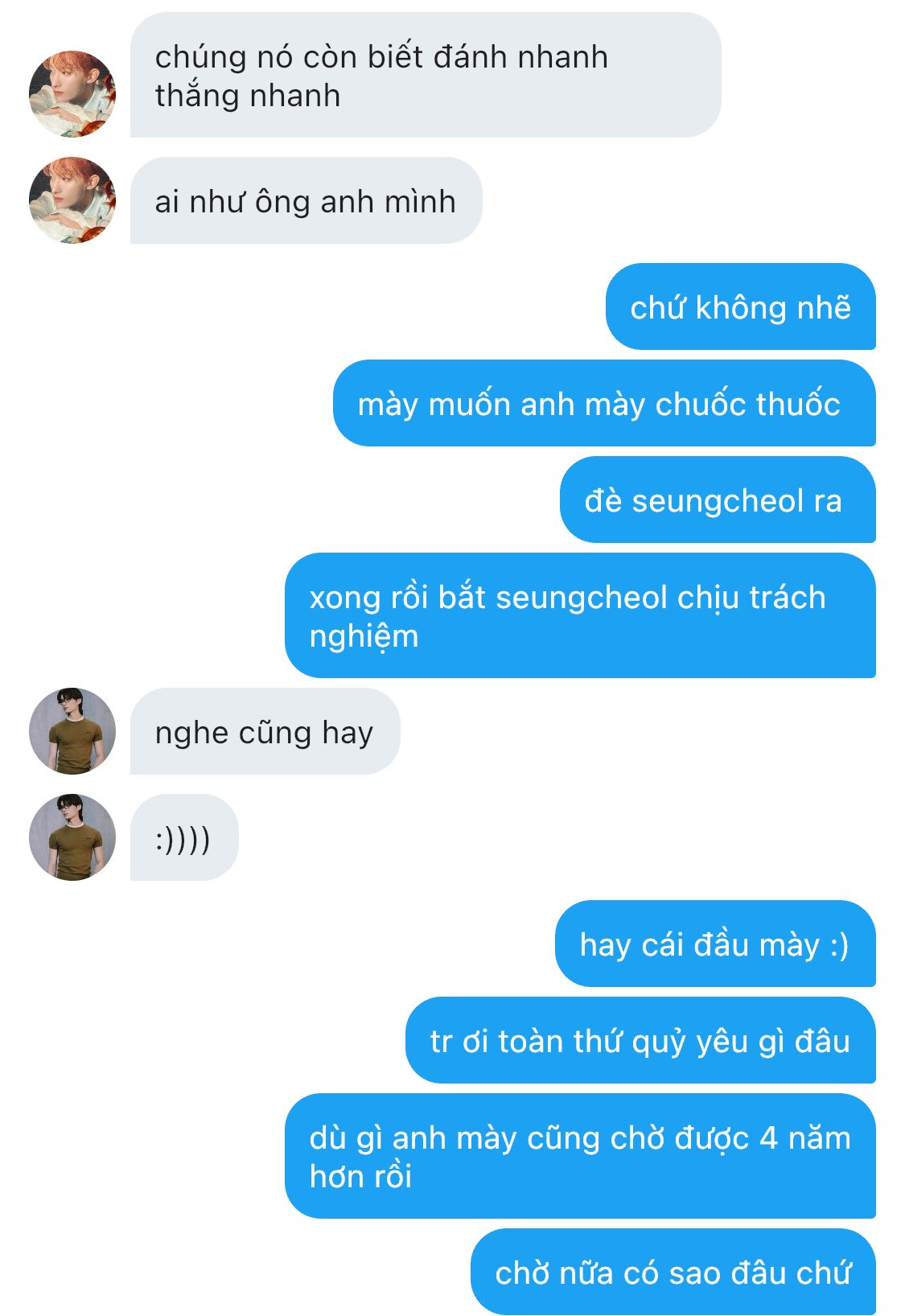Viewport: 905px width, 1316px height.
Task: Open avatar beside "ai như ông anh mình"
Action: click(72, 200)
